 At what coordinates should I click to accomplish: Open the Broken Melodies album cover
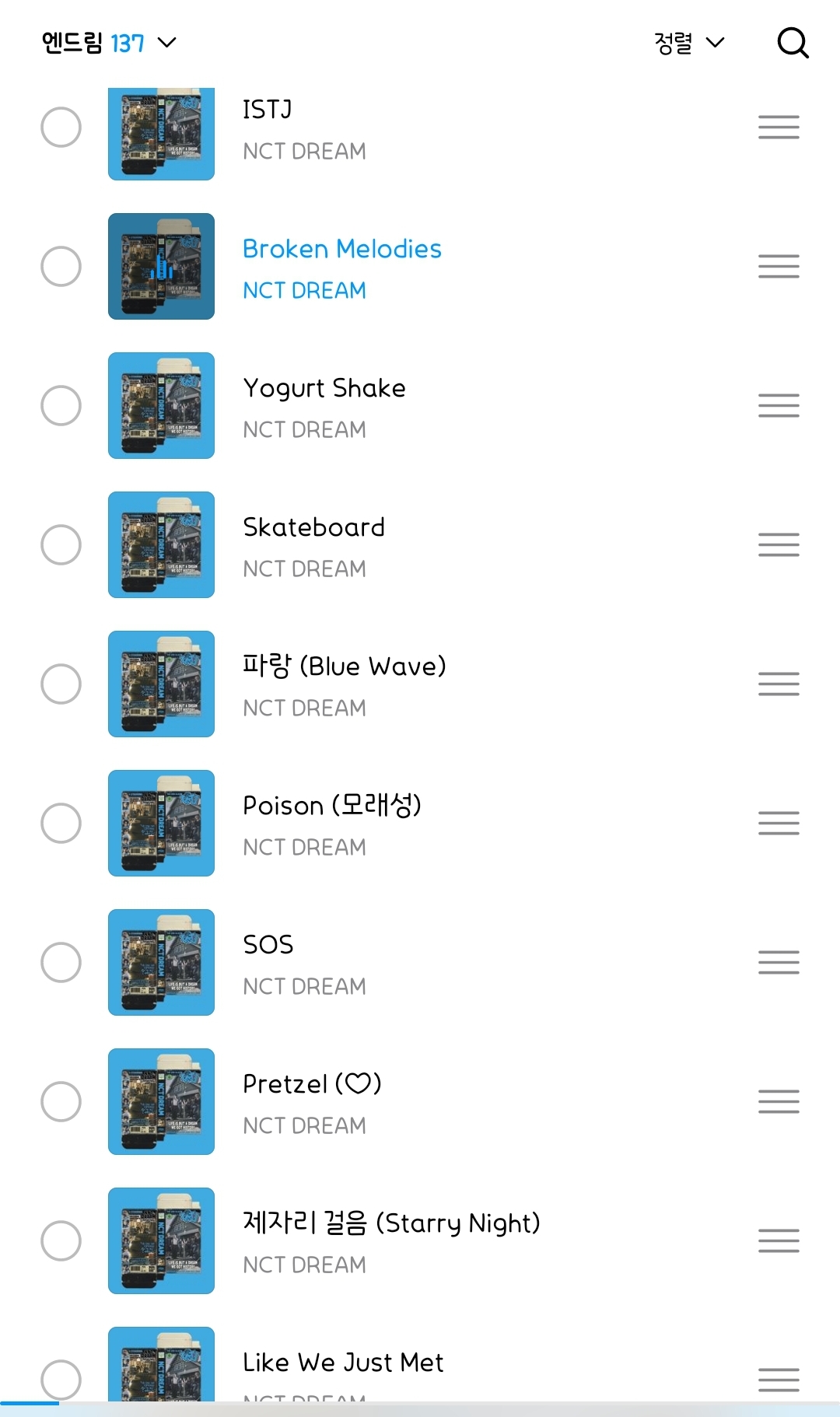[x=161, y=267]
